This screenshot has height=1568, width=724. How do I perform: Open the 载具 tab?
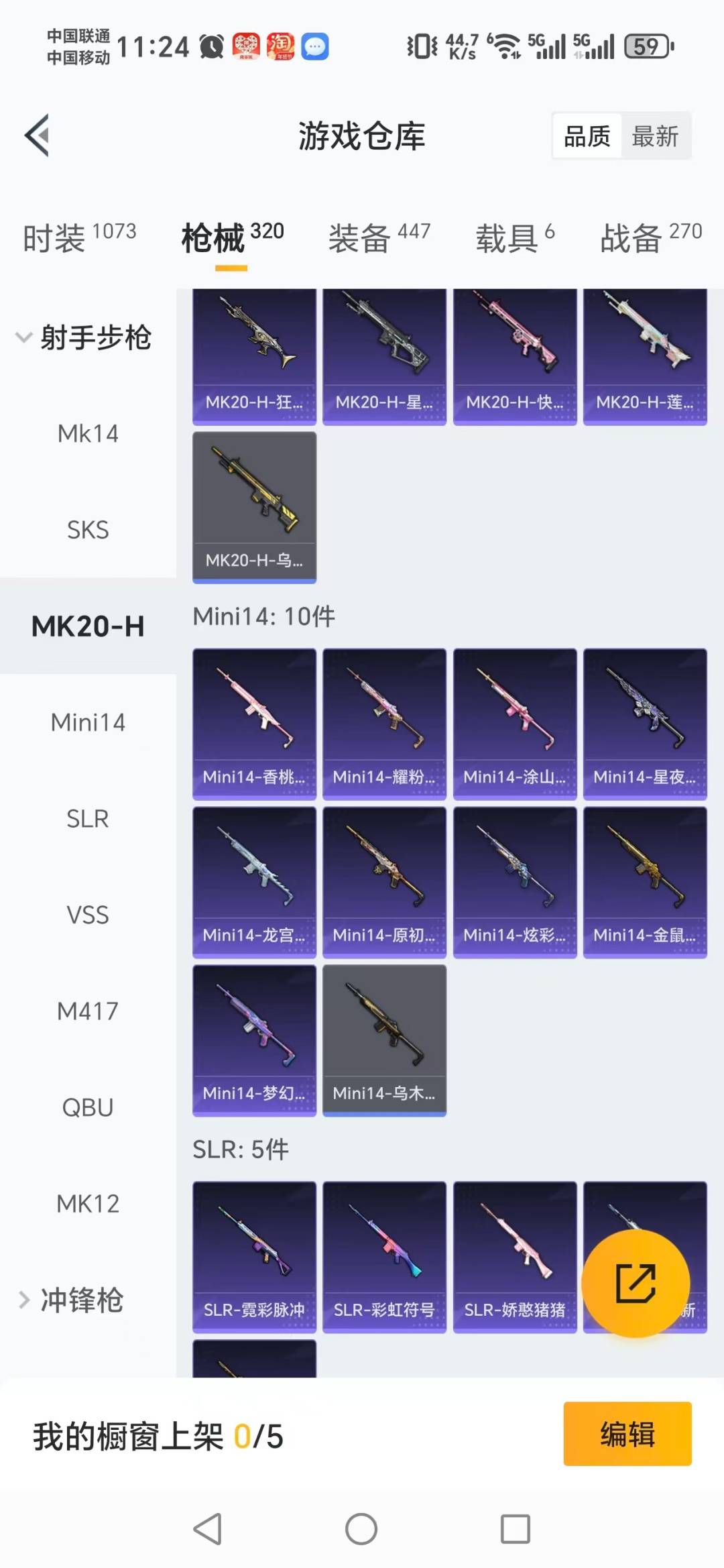pos(515,237)
